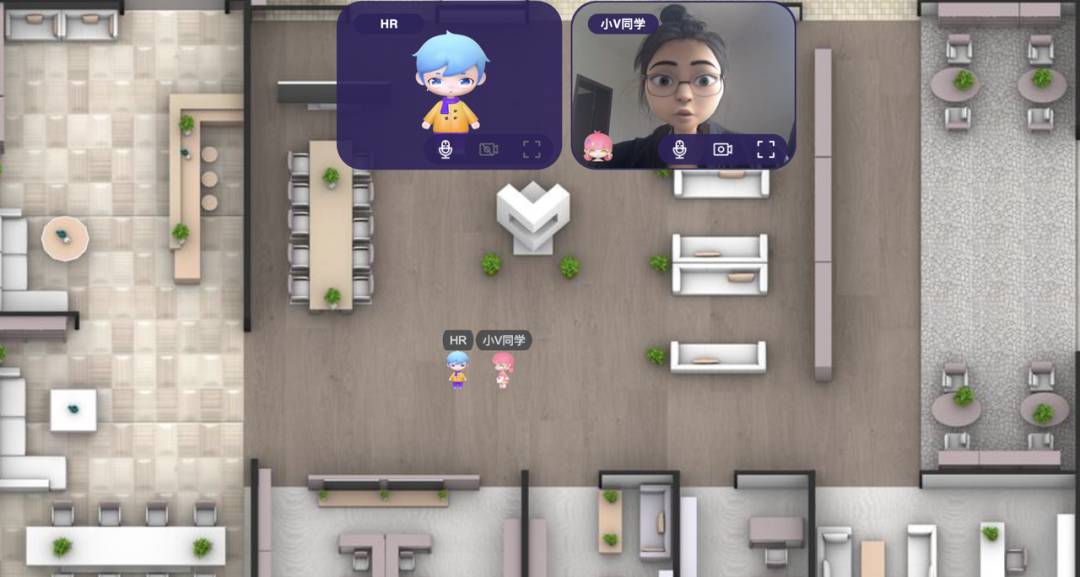The height and width of the screenshot is (577, 1080).
Task: Expand HR's video panel to fullscreen
Action: 532,150
